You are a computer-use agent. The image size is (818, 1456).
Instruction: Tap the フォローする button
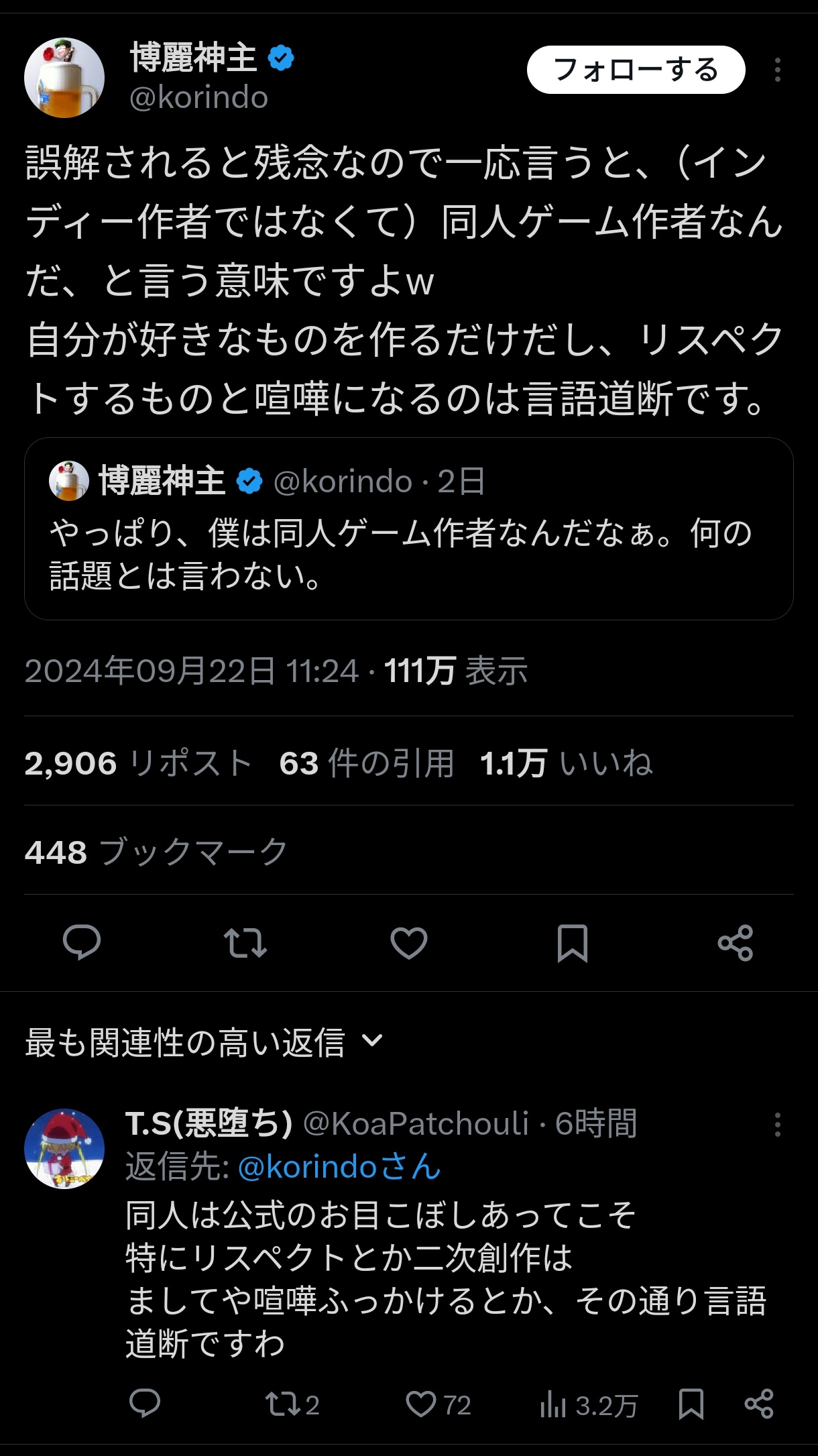click(x=636, y=70)
